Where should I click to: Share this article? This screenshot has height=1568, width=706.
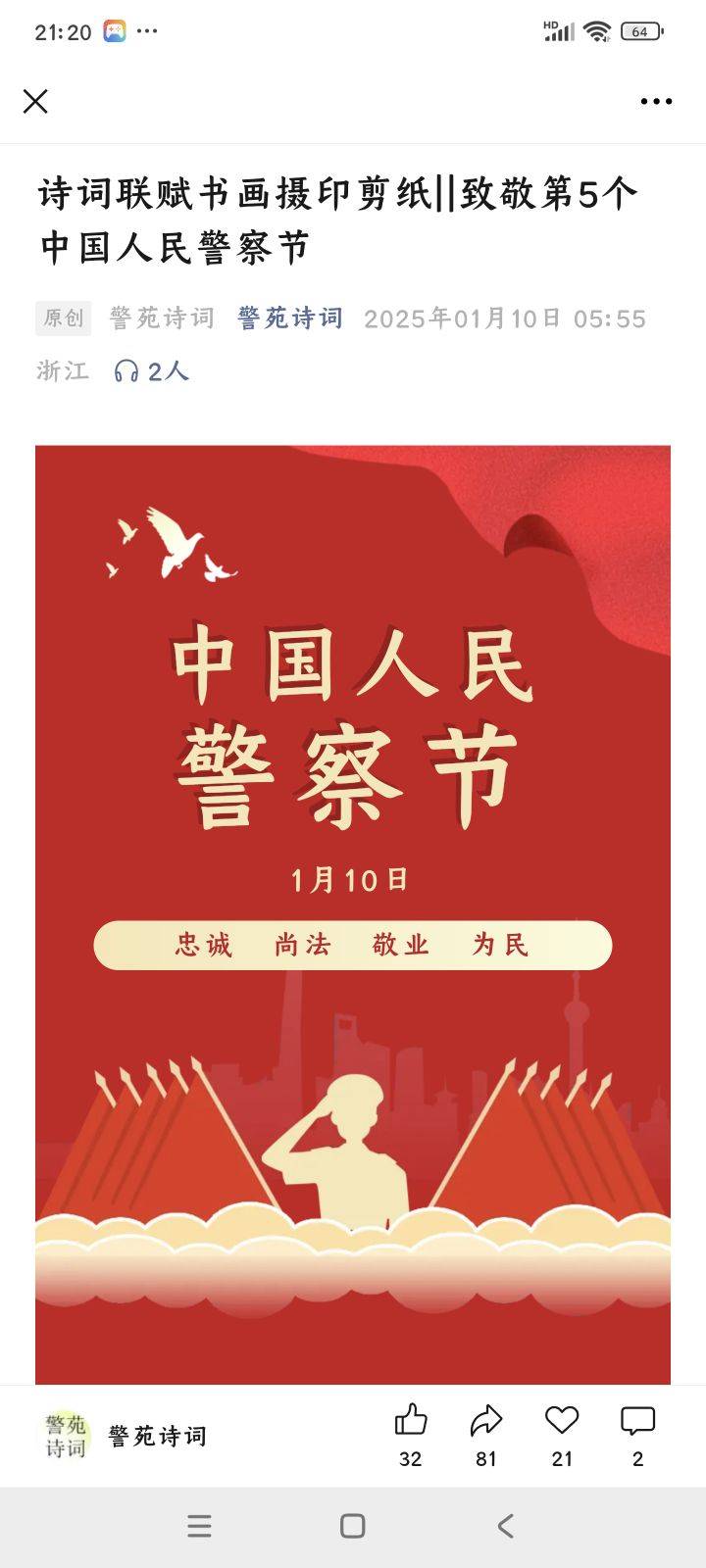click(x=486, y=1420)
